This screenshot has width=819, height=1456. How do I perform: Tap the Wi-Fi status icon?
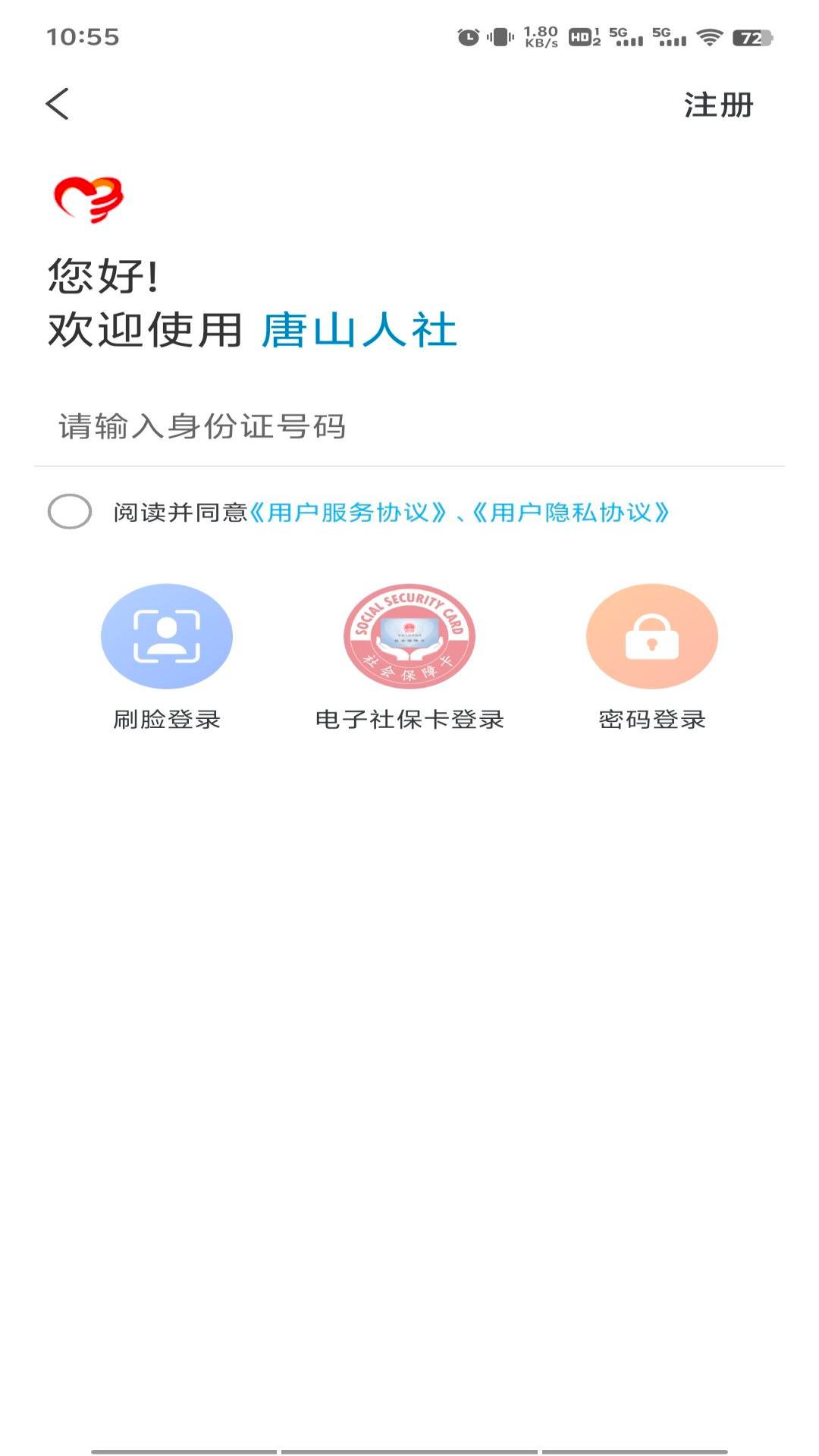tap(710, 35)
